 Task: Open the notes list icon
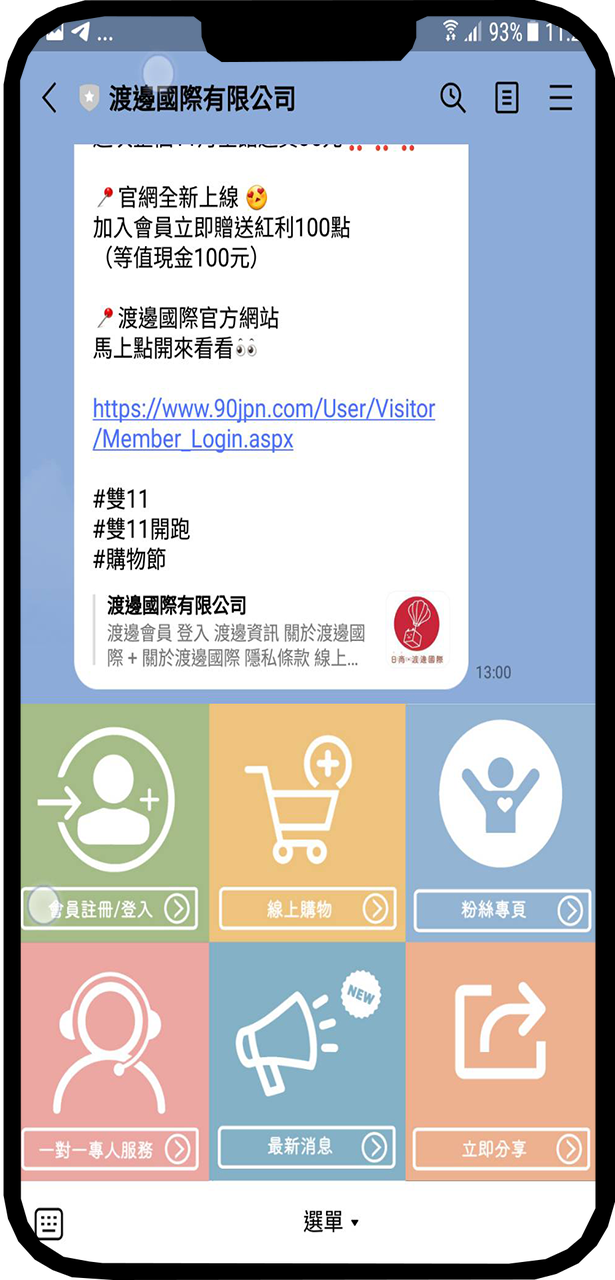point(507,98)
